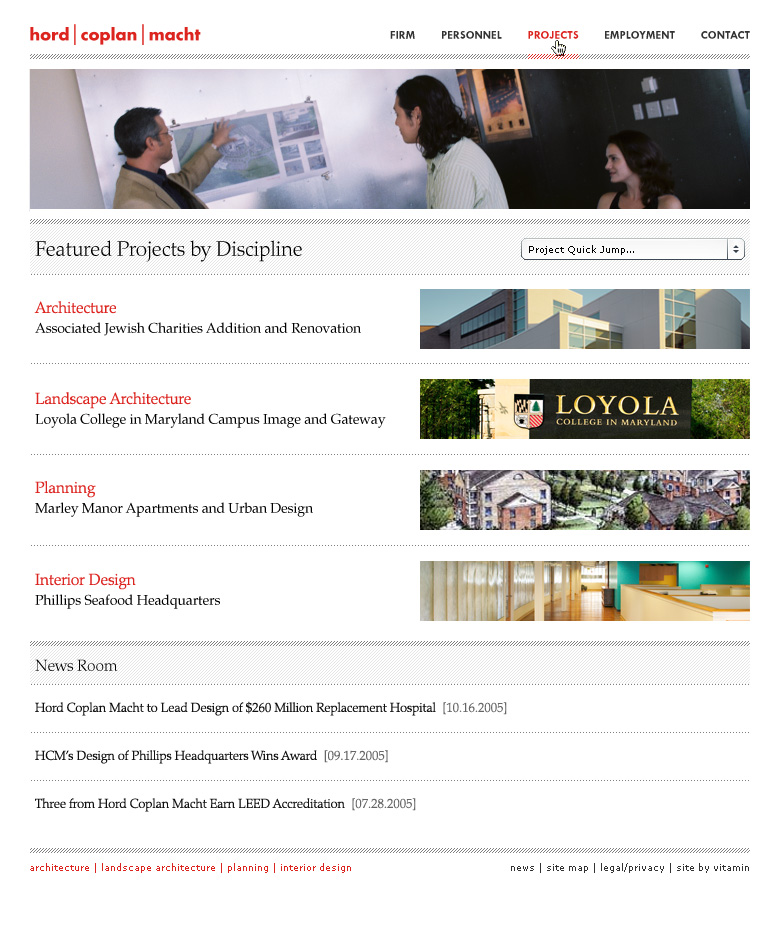Open the Landscape Architecture discipline link

[112, 399]
